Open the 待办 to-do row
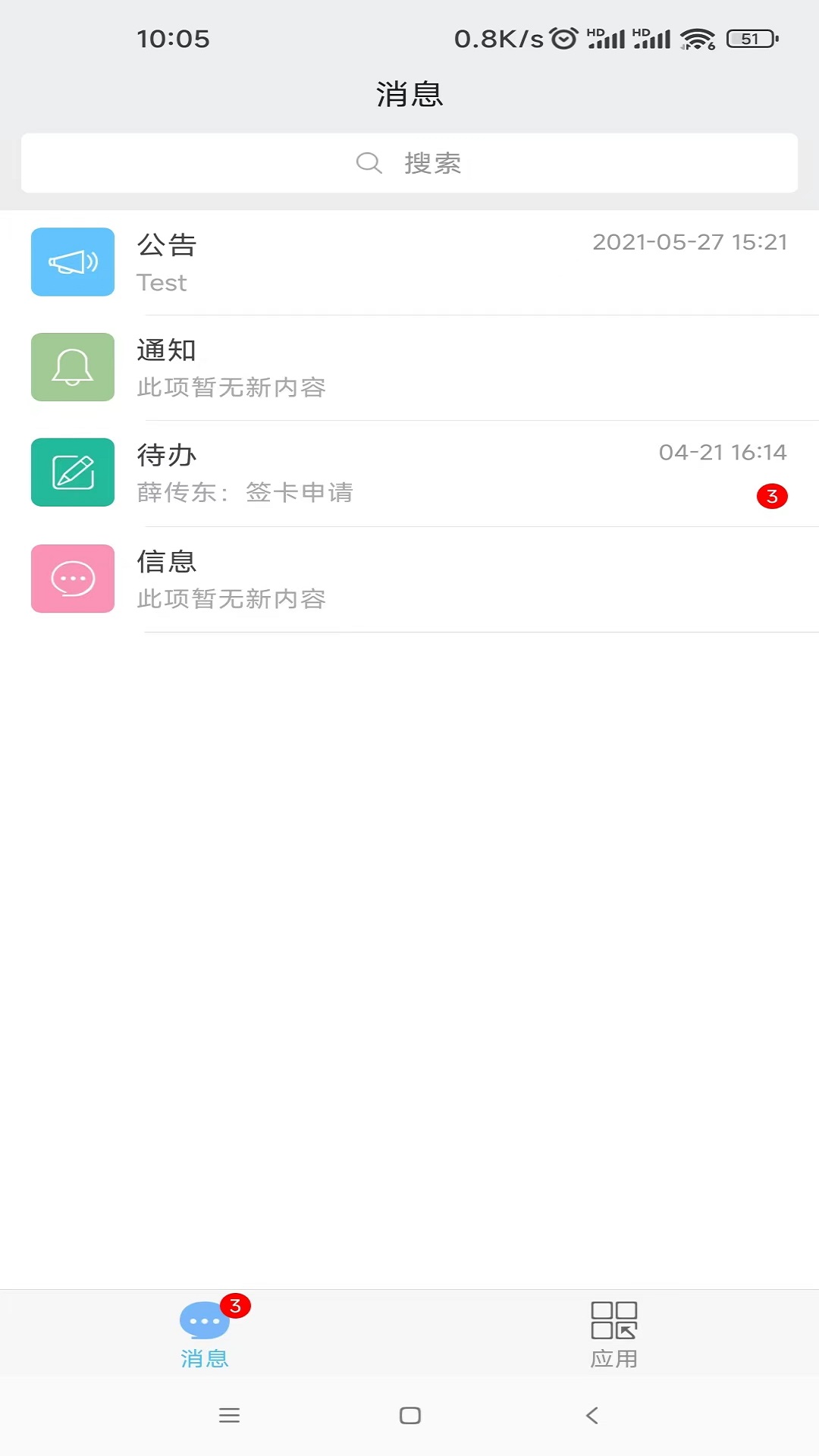This screenshot has height=1456, width=819. [x=409, y=473]
